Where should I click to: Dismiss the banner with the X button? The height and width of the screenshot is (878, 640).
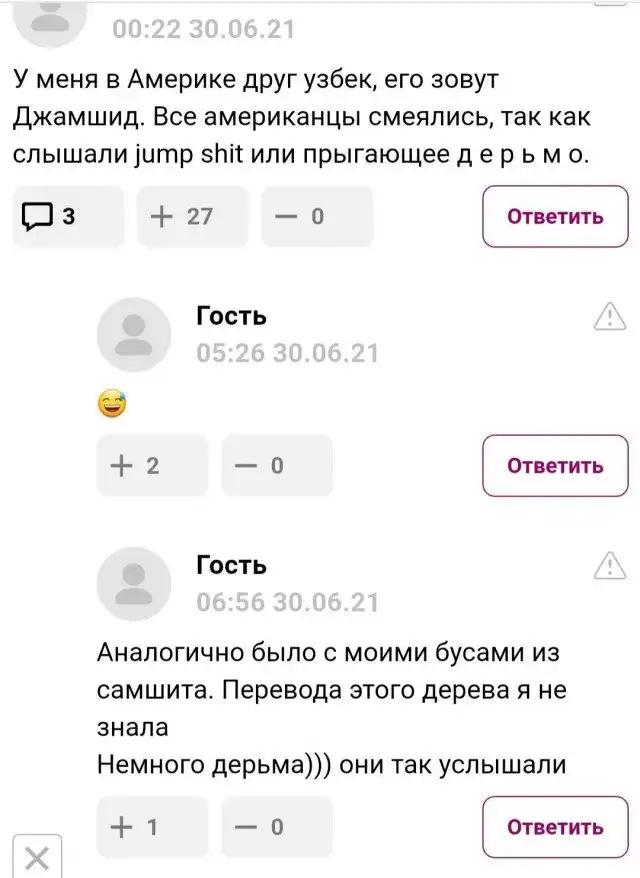36,857
